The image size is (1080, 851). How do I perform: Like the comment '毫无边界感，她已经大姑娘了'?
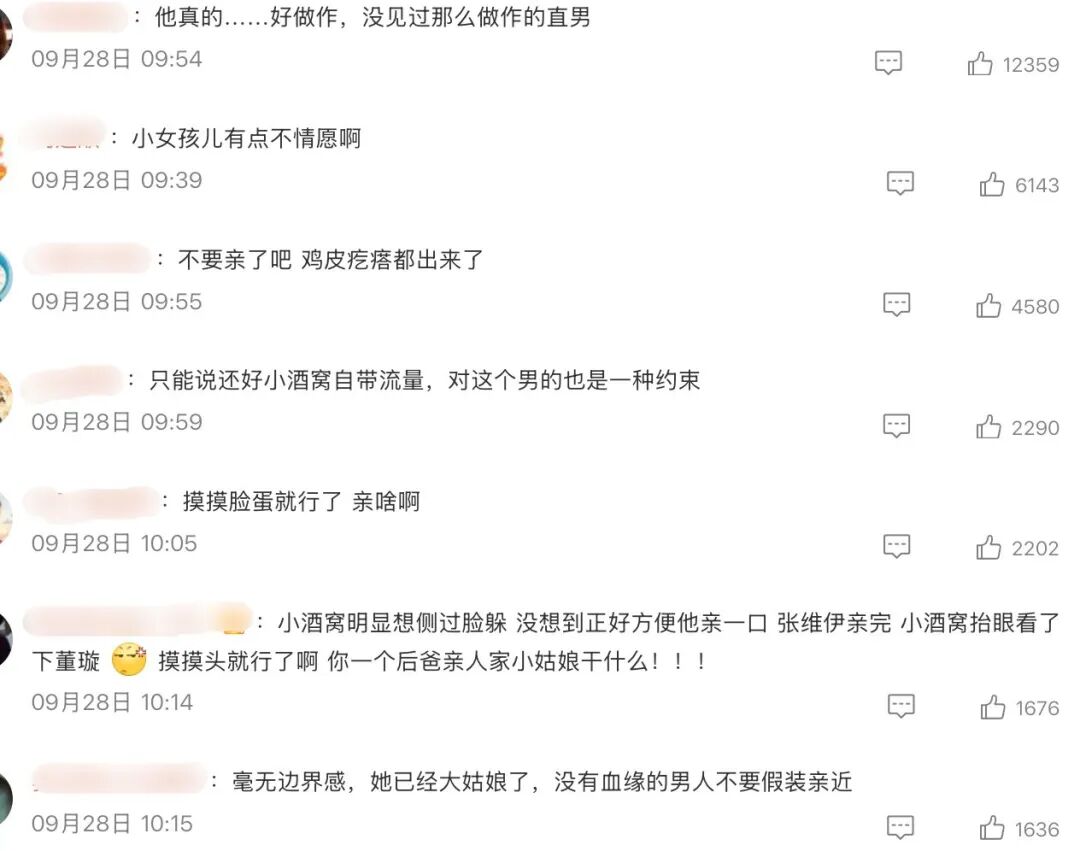click(992, 829)
